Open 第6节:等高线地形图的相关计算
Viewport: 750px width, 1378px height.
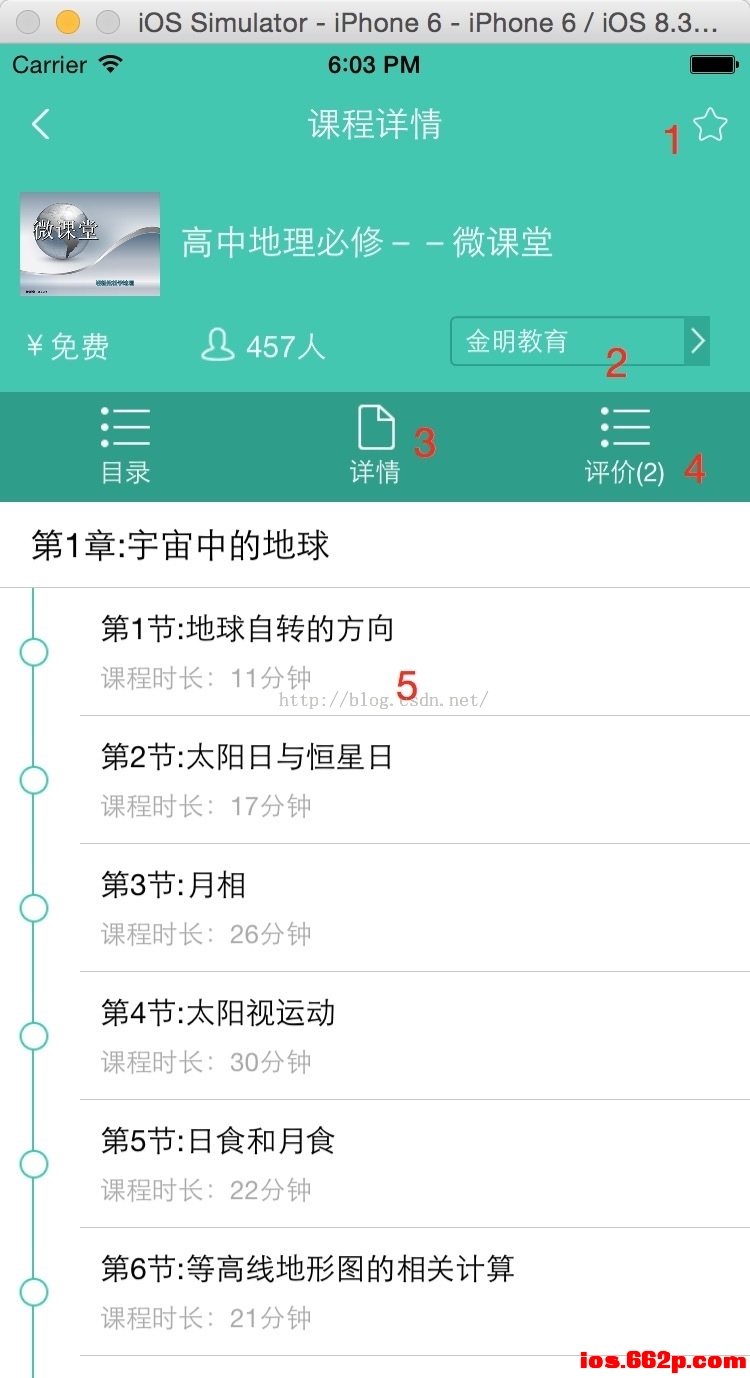coord(400,1292)
